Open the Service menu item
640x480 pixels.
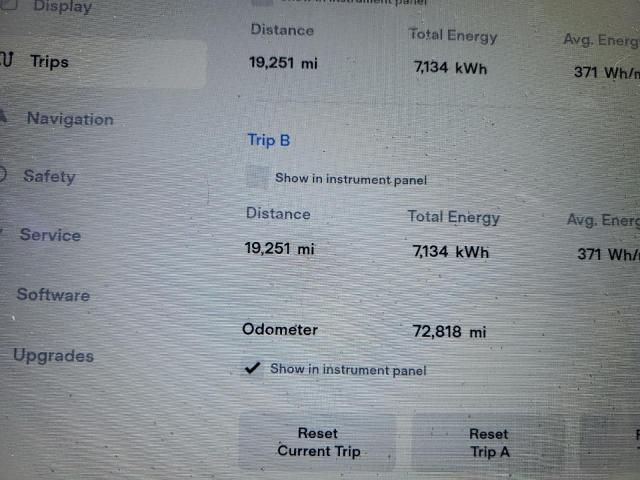pyautogui.click(x=50, y=236)
